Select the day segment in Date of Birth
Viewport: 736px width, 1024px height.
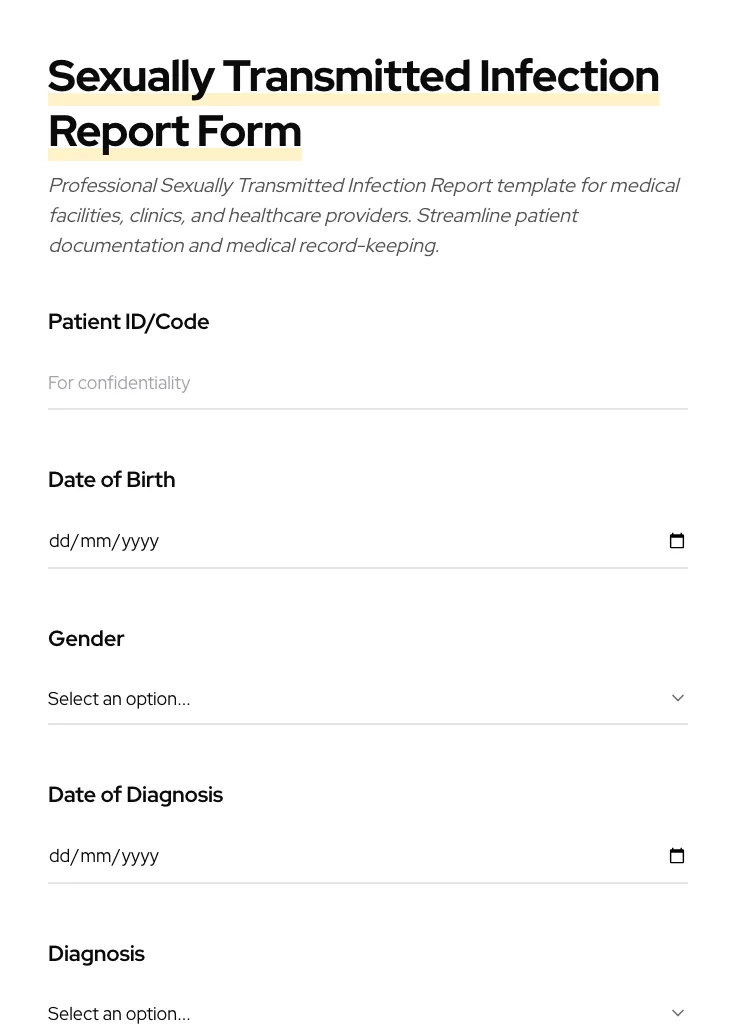tap(58, 540)
